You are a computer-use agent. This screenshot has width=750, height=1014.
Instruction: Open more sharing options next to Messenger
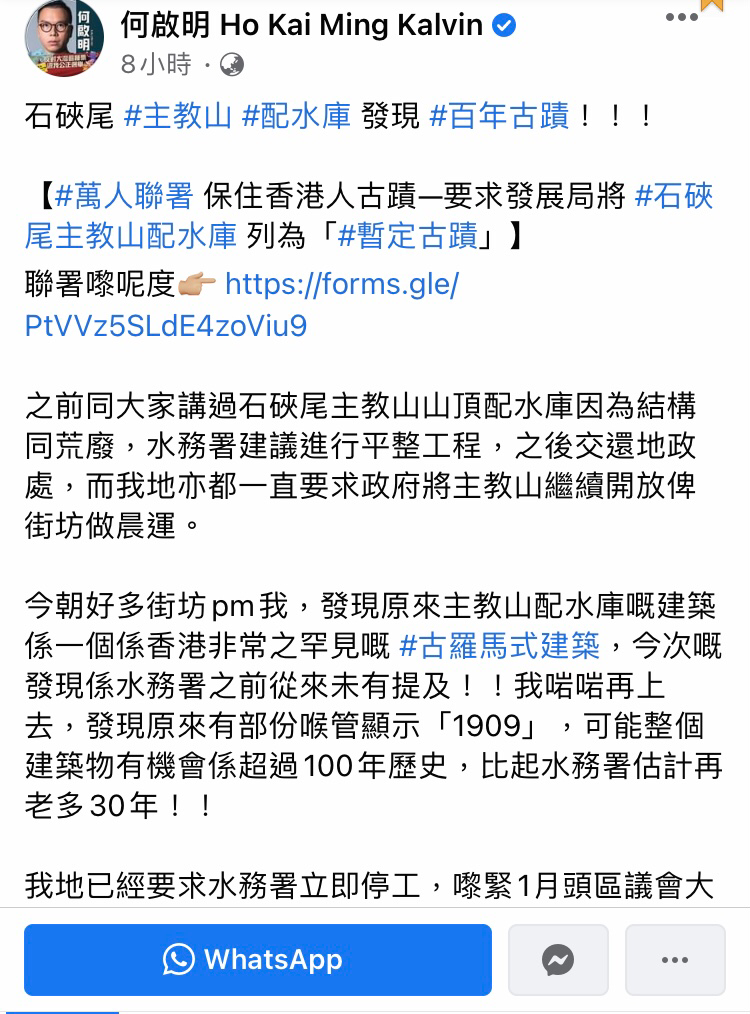click(675, 960)
